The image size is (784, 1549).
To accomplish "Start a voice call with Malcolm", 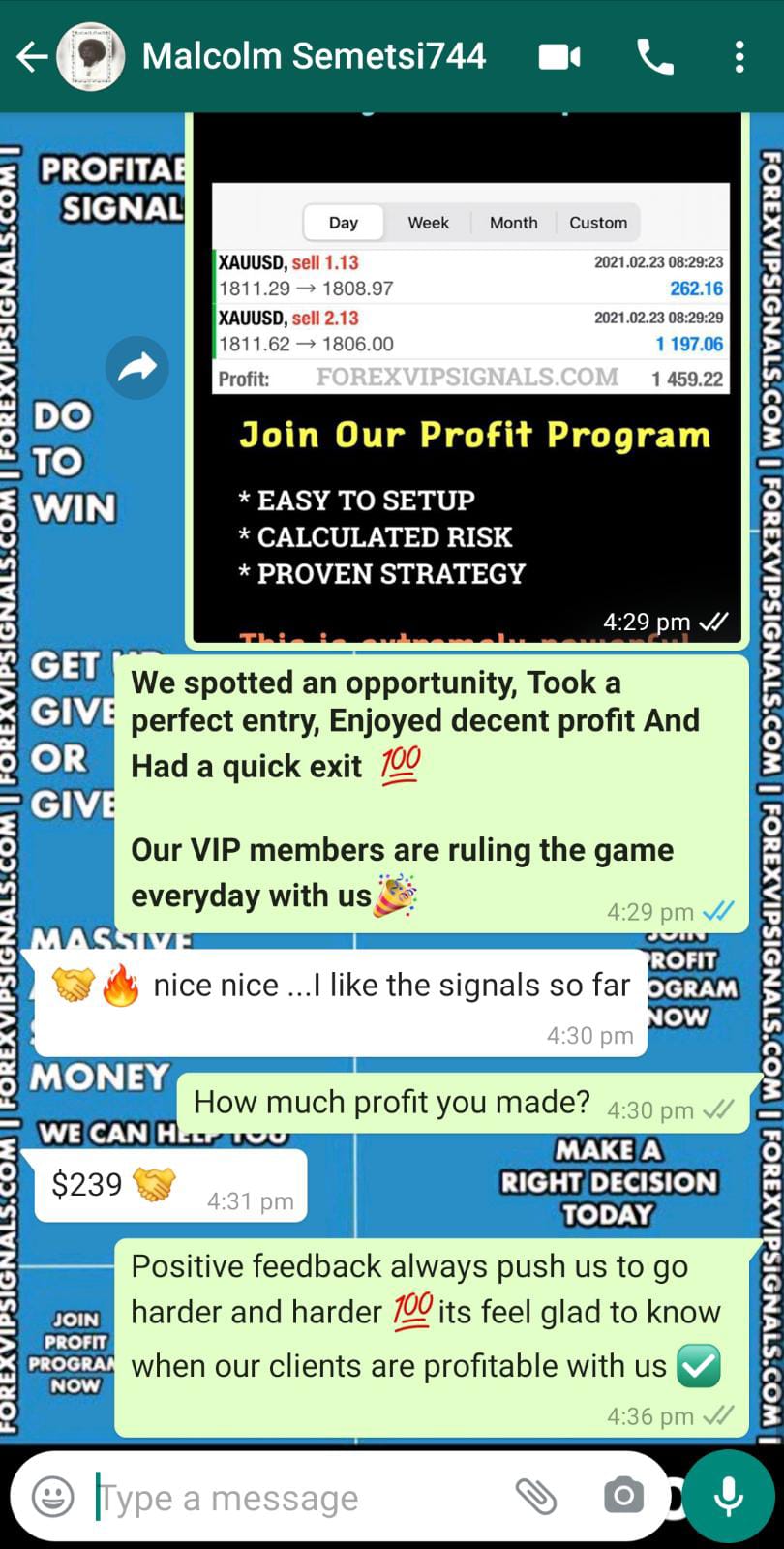I will tap(655, 57).
